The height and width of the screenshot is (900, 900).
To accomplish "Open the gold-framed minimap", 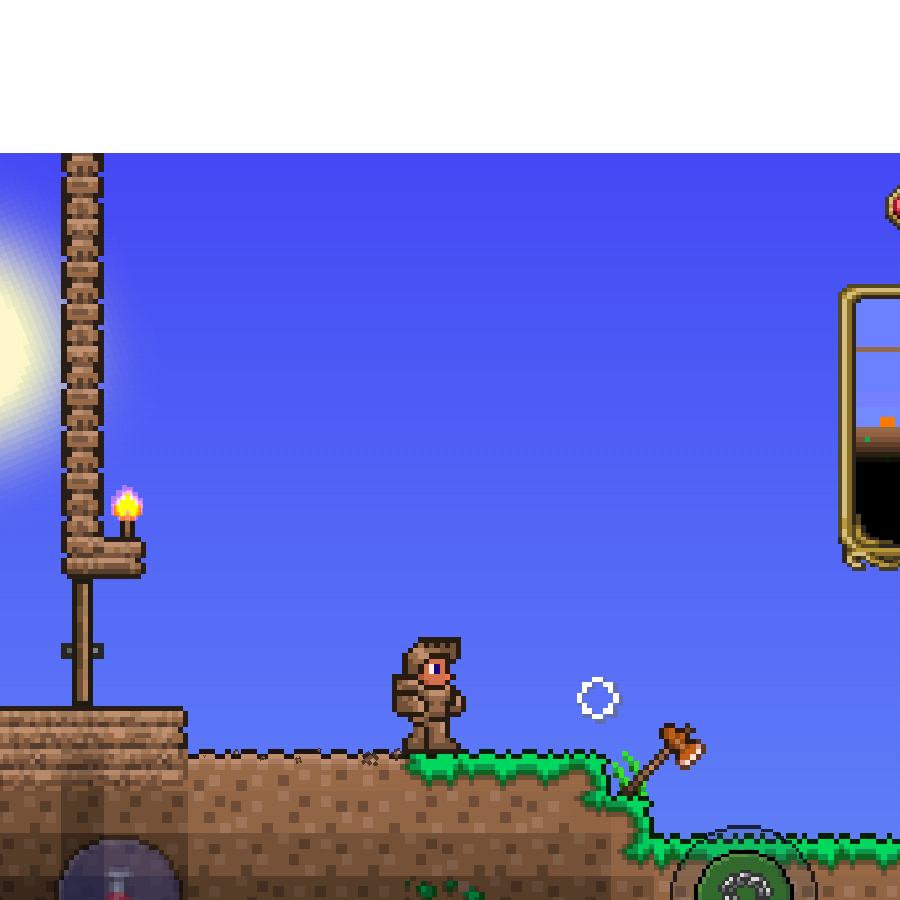I will pos(874,425).
